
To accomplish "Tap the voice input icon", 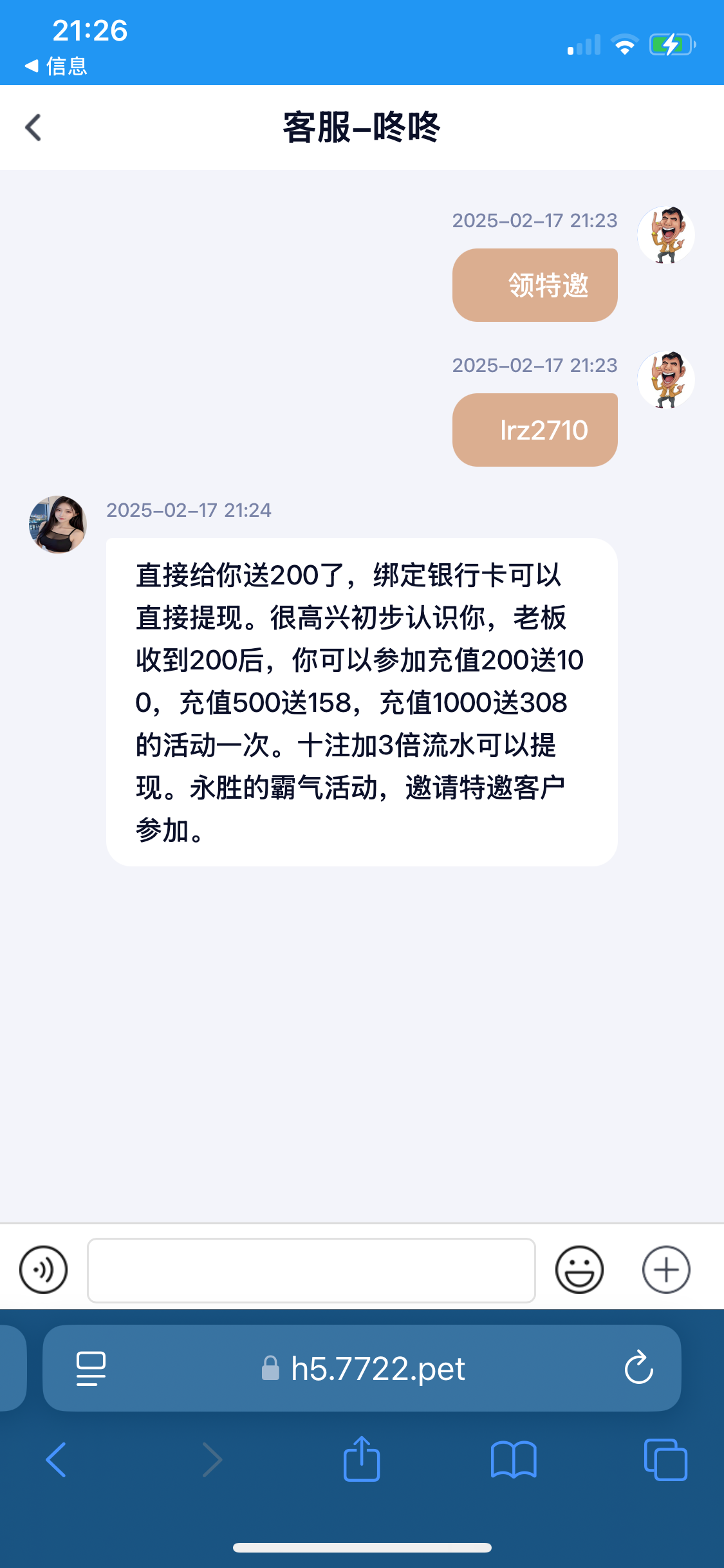I will point(44,1269).
